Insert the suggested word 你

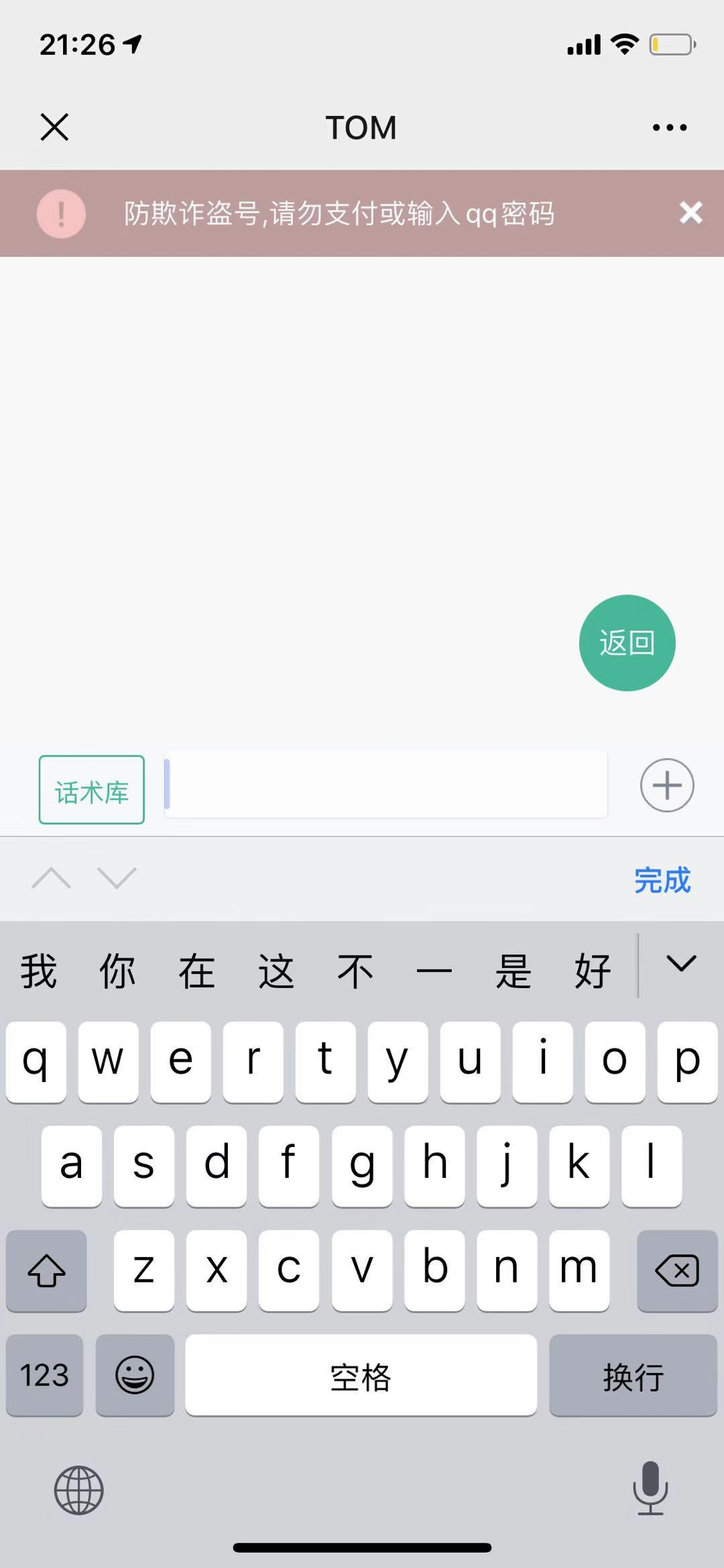[x=117, y=971]
